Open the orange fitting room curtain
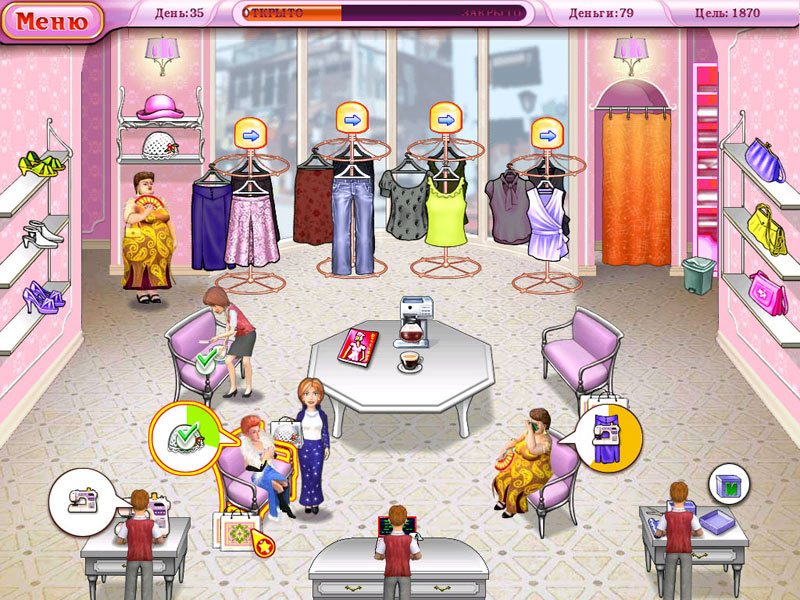The width and height of the screenshot is (800, 600). tap(636, 190)
